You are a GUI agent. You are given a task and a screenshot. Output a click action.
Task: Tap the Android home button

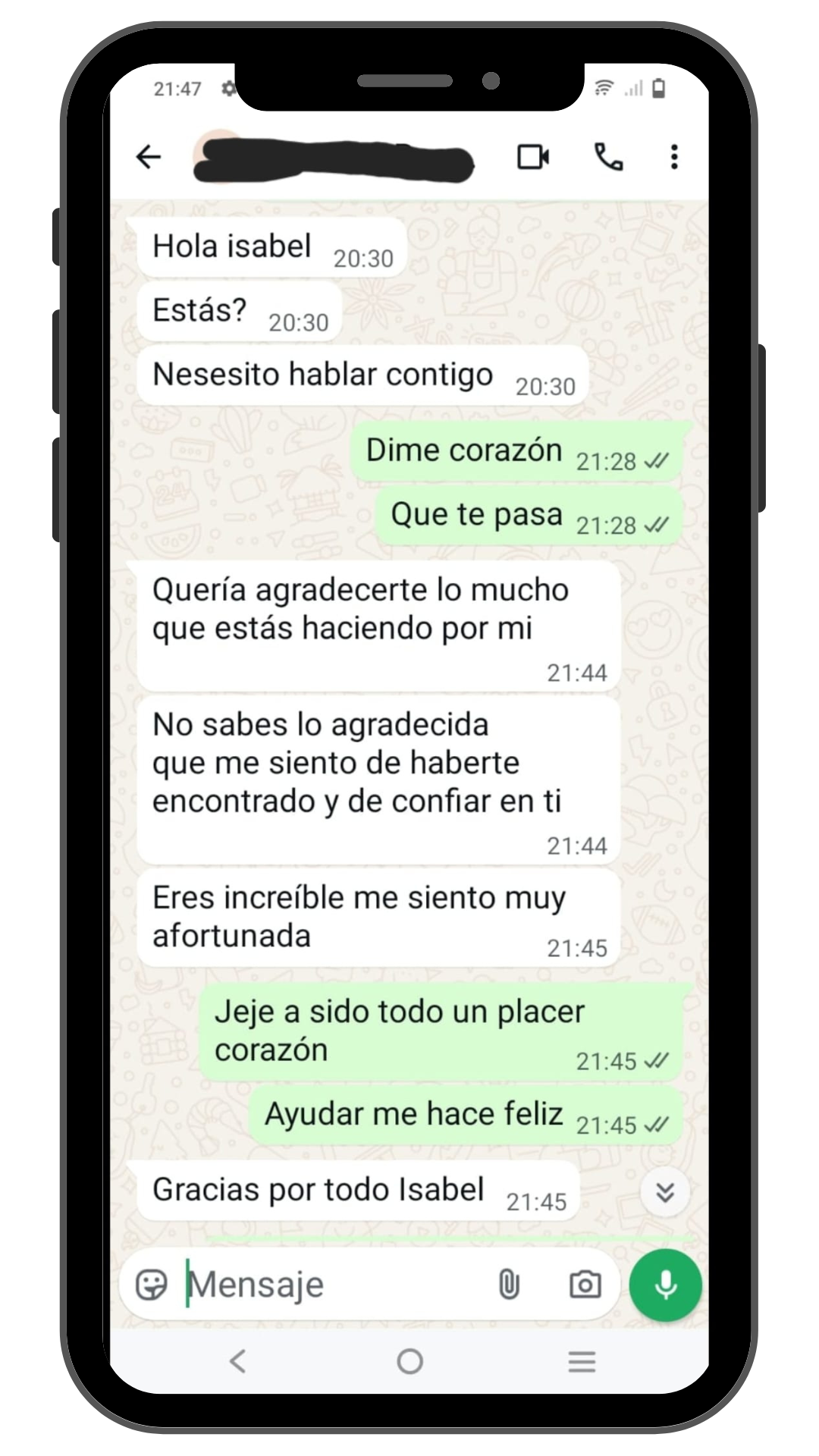coord(409,1361)
